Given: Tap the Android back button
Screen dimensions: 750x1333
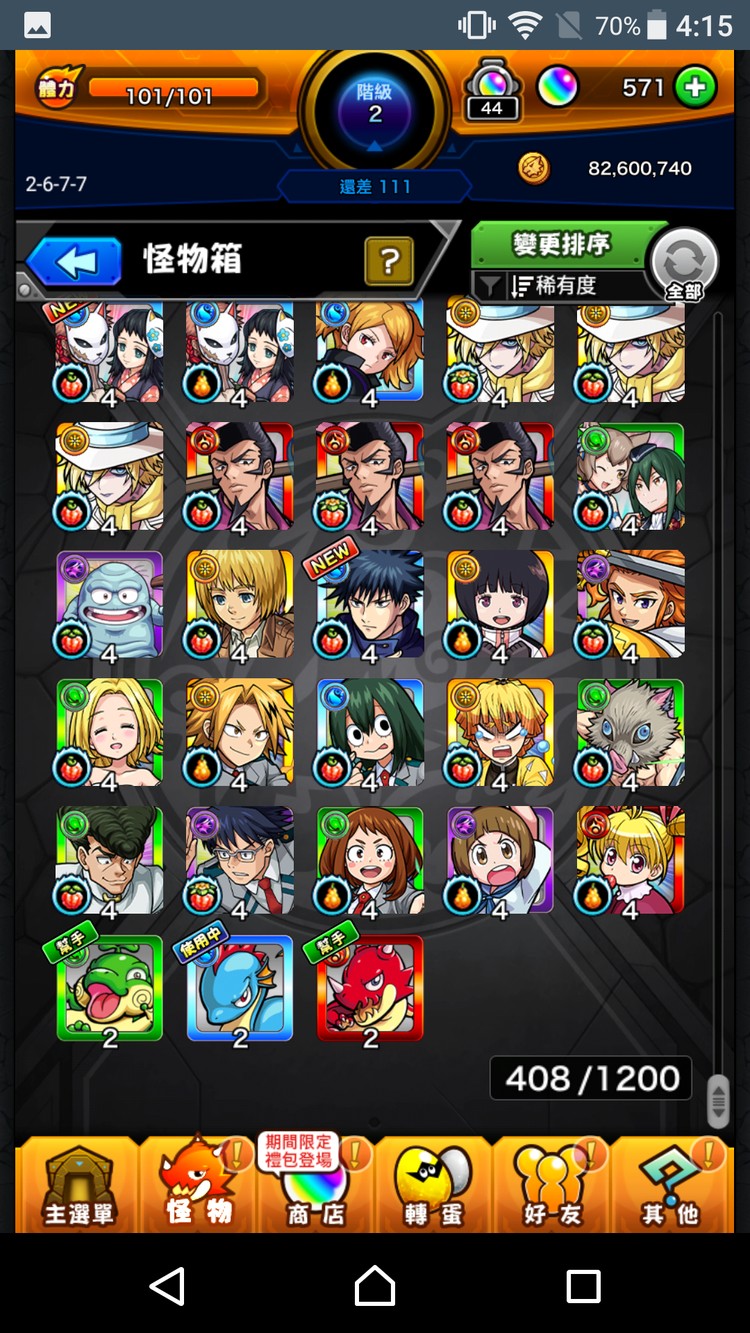Looking at the screenshot, I should (x=167, y=1285).
